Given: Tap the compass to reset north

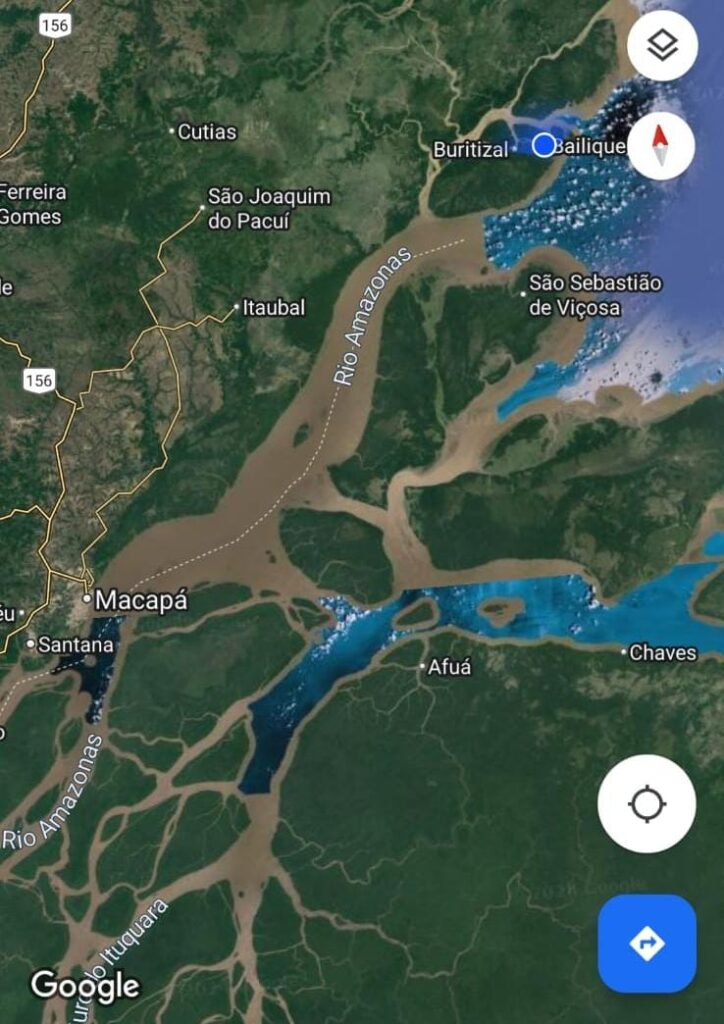Looking at the screenshot, I should (660, 146).
